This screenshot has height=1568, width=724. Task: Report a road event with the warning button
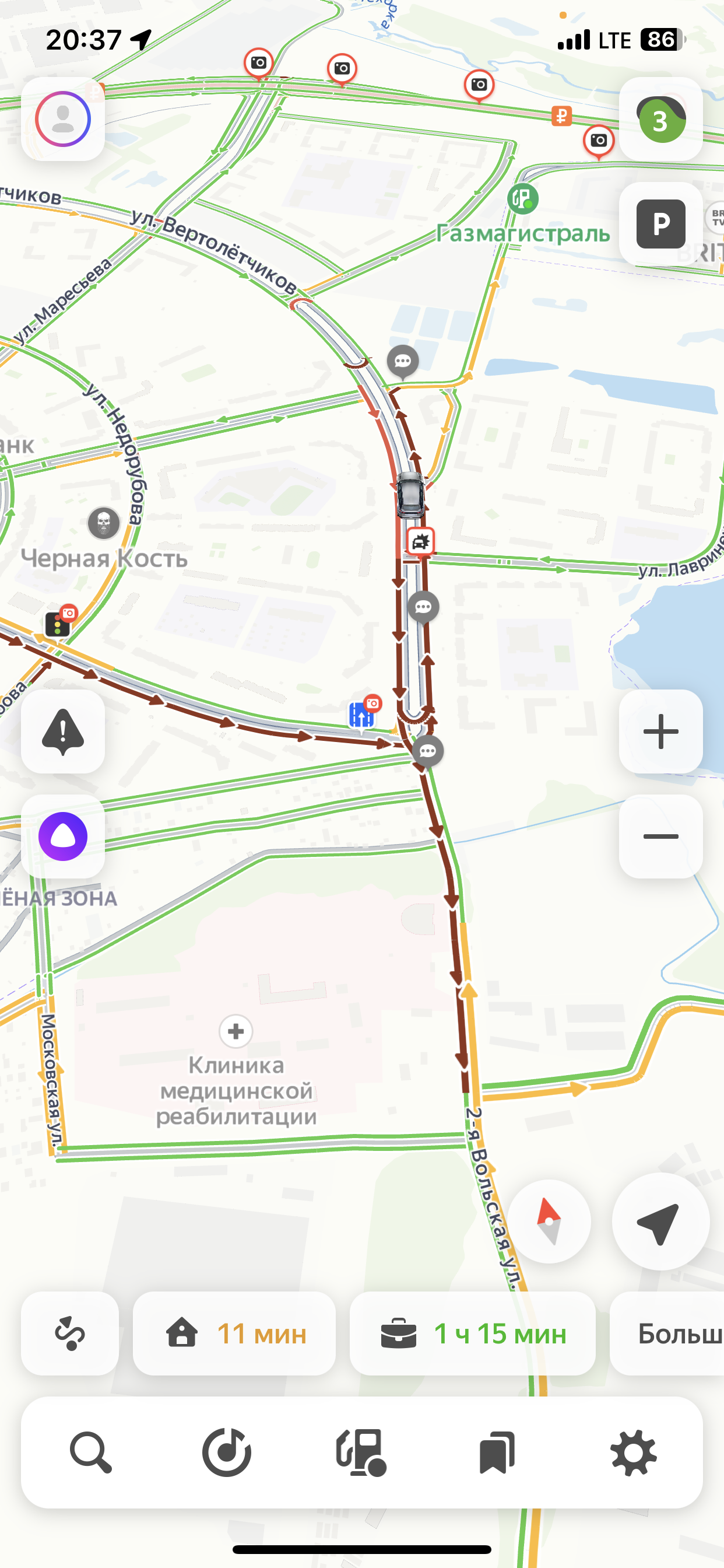tap(63, 731)
